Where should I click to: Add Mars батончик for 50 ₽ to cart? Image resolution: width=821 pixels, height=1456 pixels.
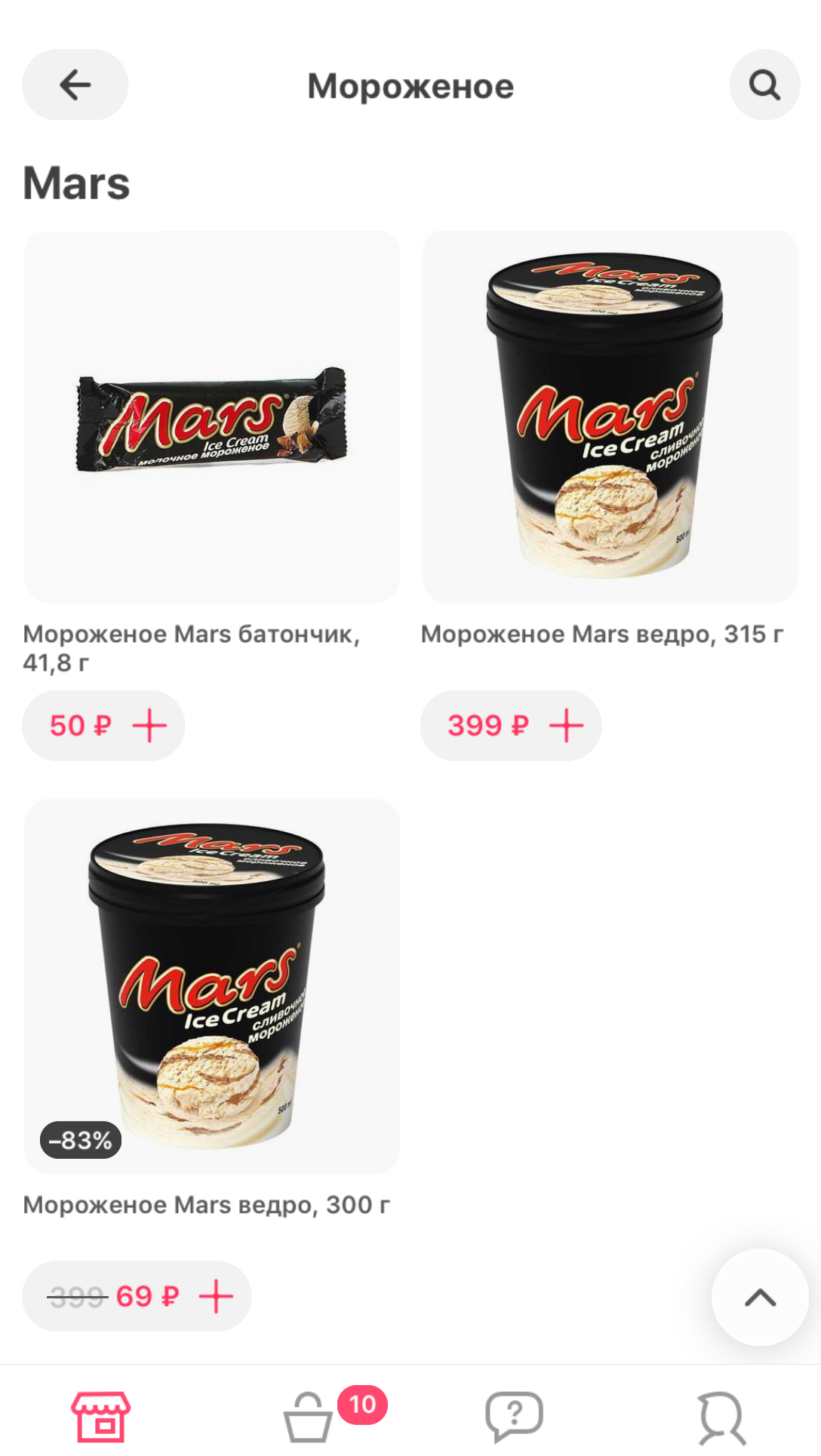pyautogui.click(x=103, y=726)
